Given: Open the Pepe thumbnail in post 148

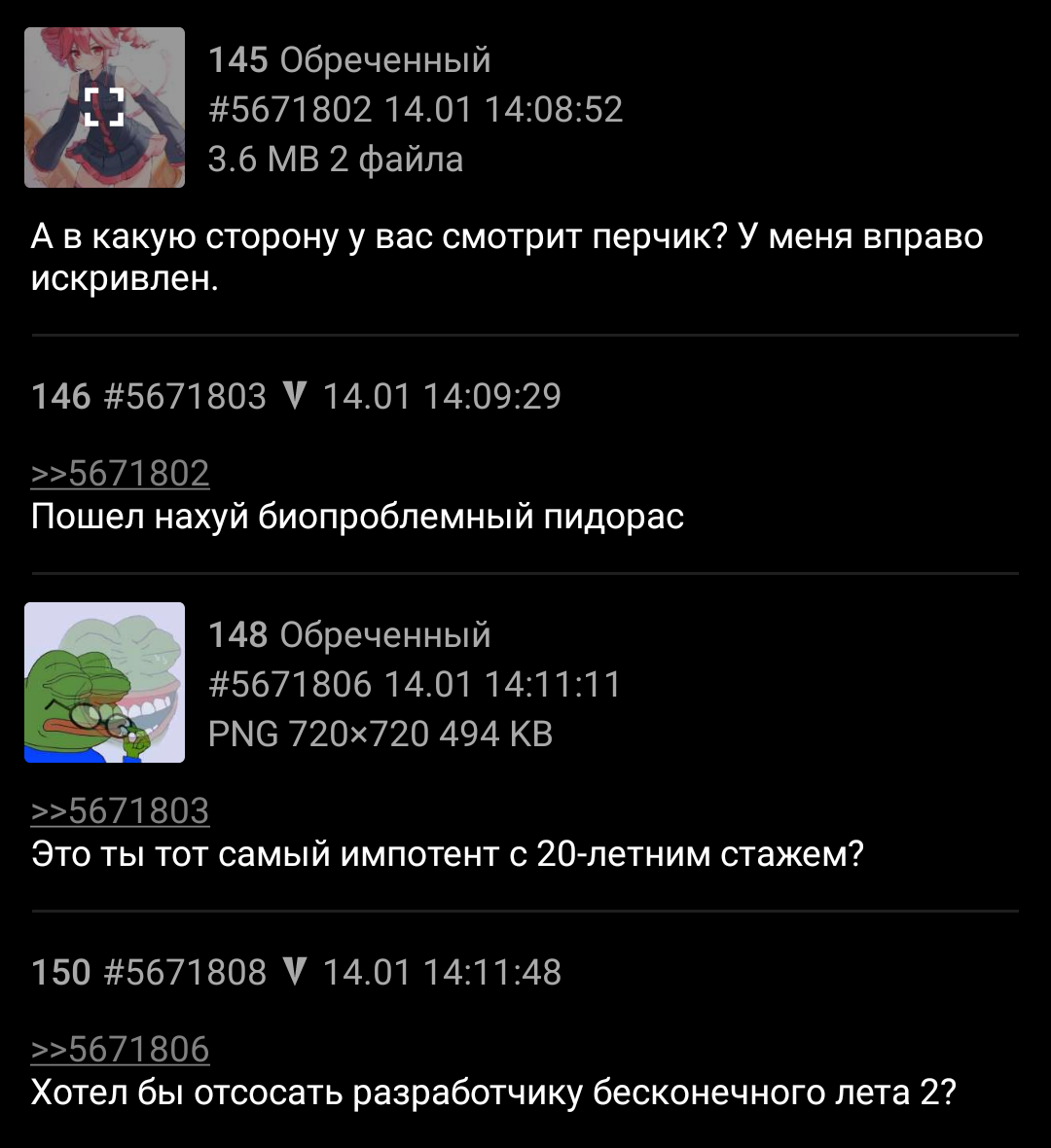Looking at the screenshot, I should point(104,682).
